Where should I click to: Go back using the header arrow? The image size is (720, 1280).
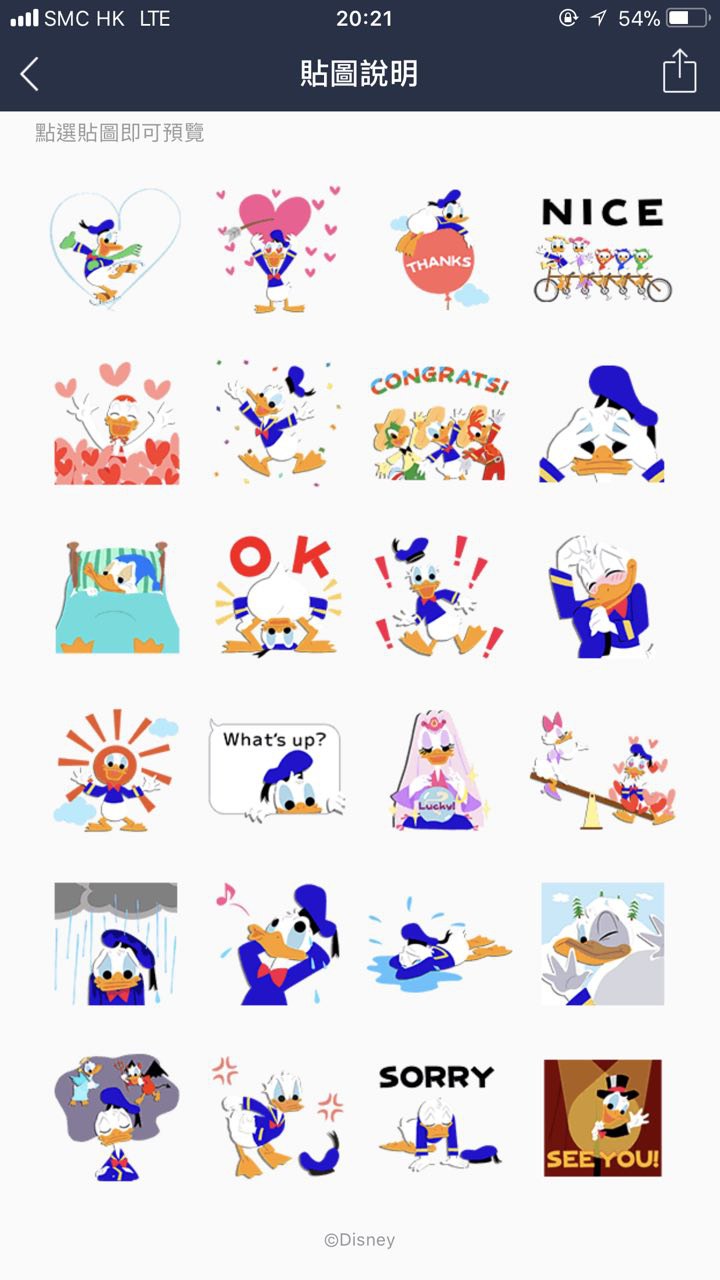(x=30, y=74)
